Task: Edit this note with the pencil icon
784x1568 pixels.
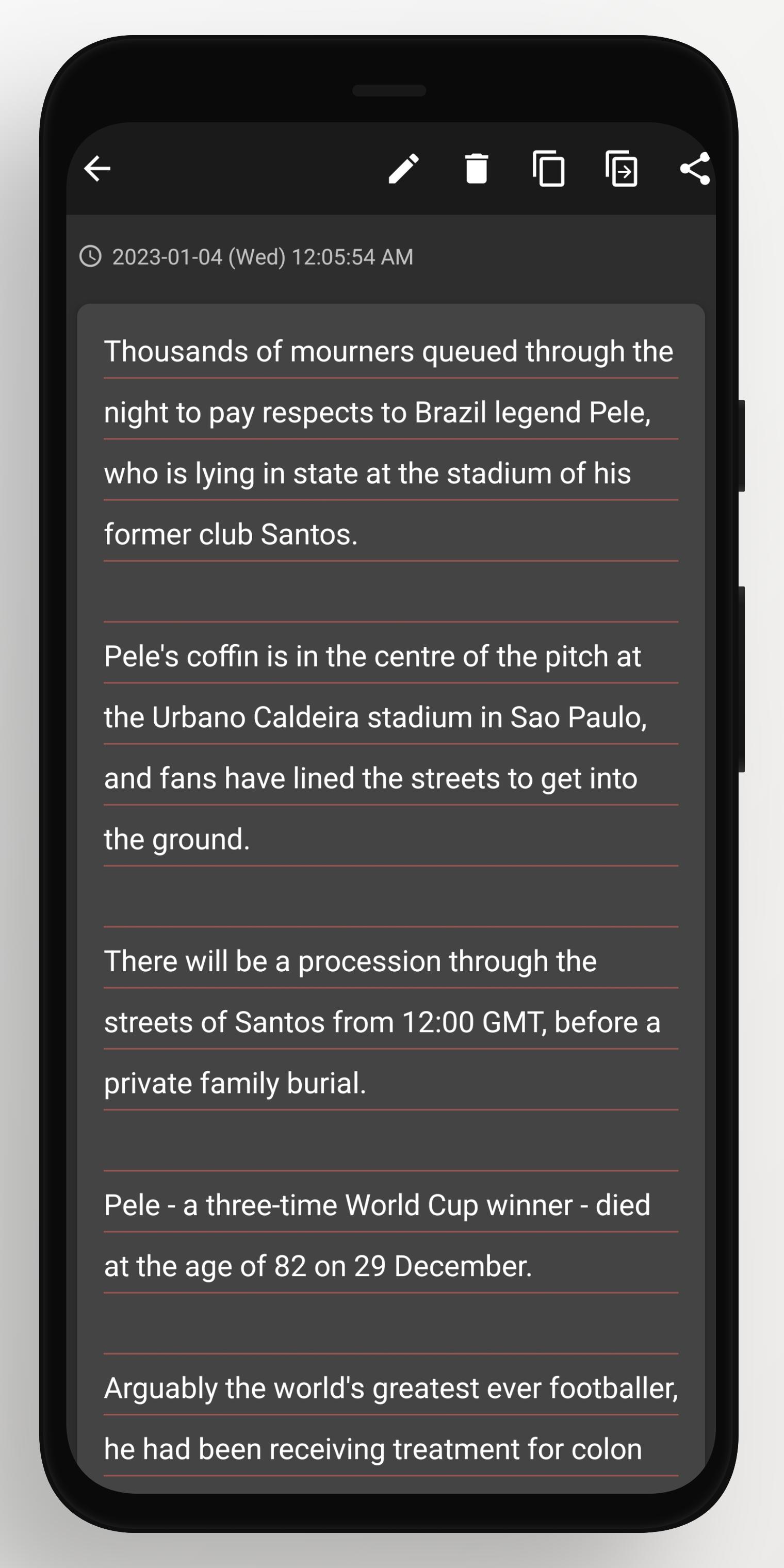Action: point(403,169)
